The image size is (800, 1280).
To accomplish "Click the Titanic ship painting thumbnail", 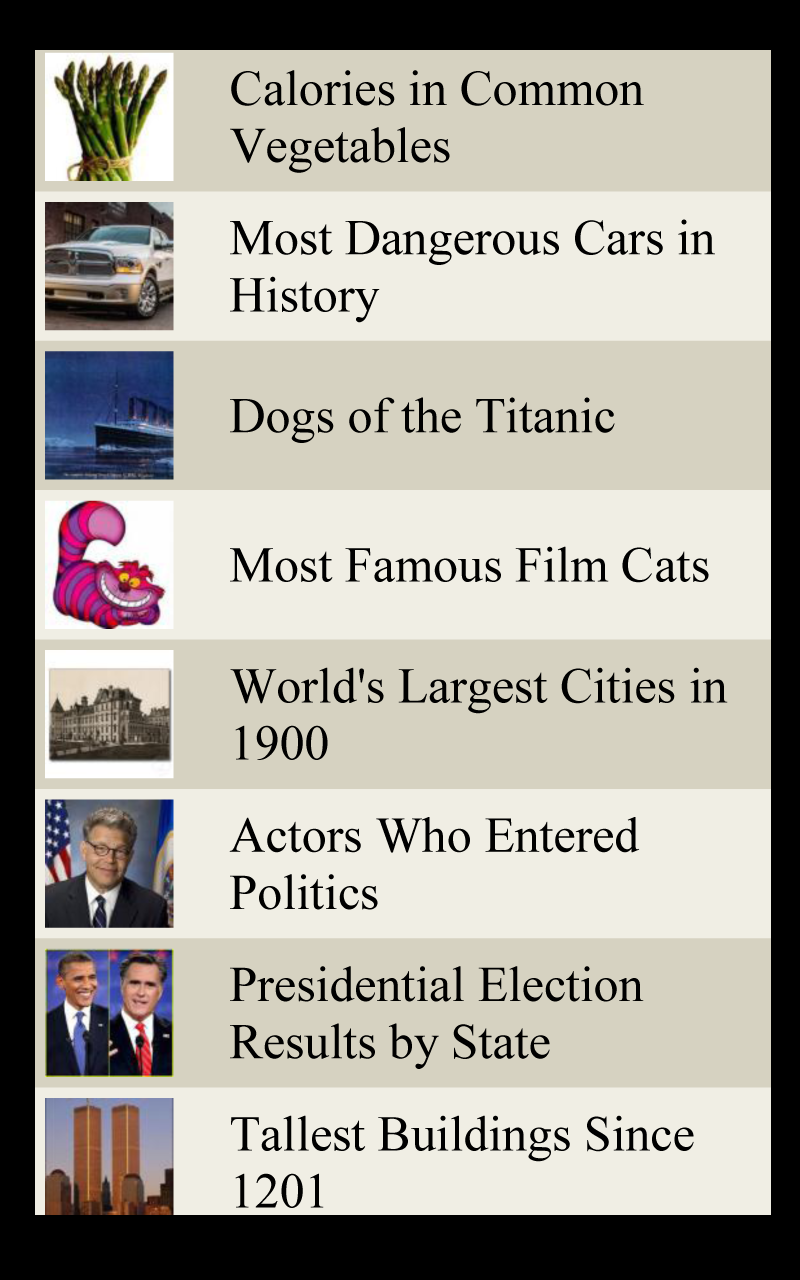I will (x=108, y=414).
